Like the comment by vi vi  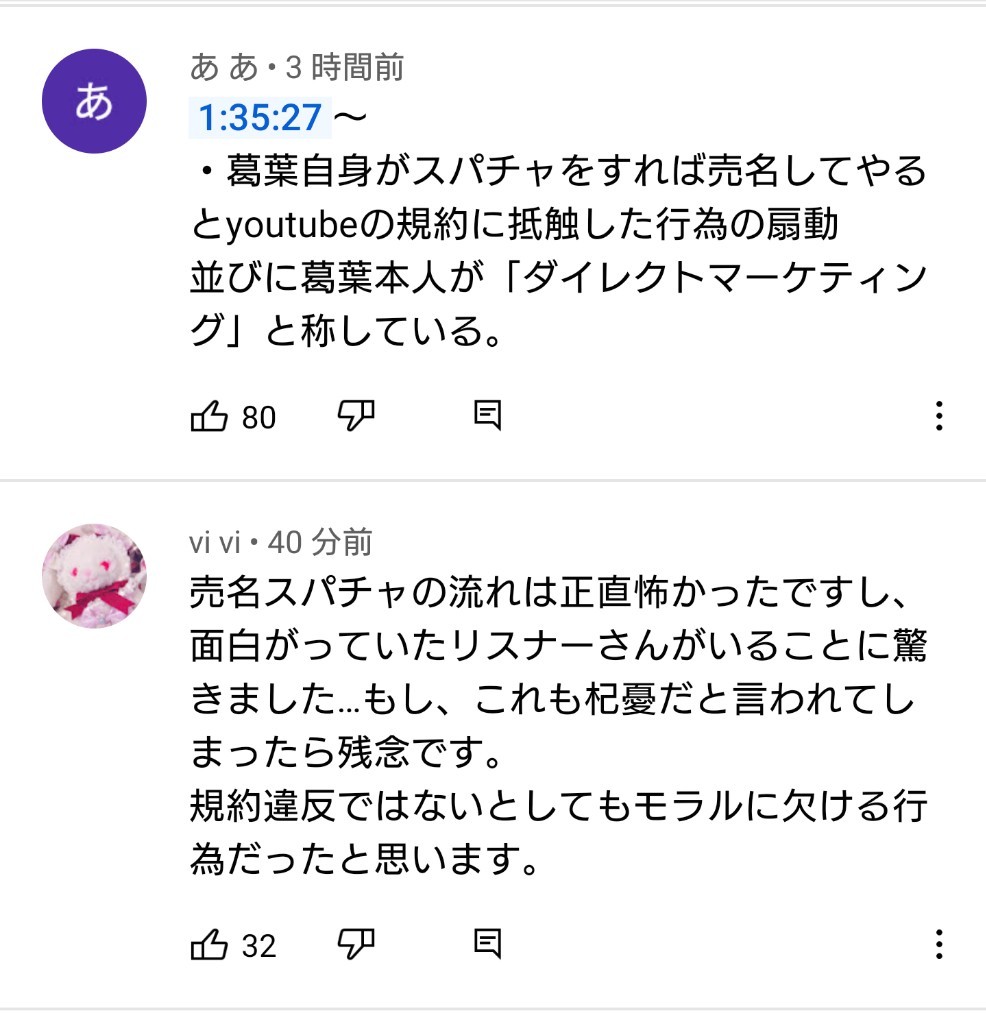(x=209, y=944)
